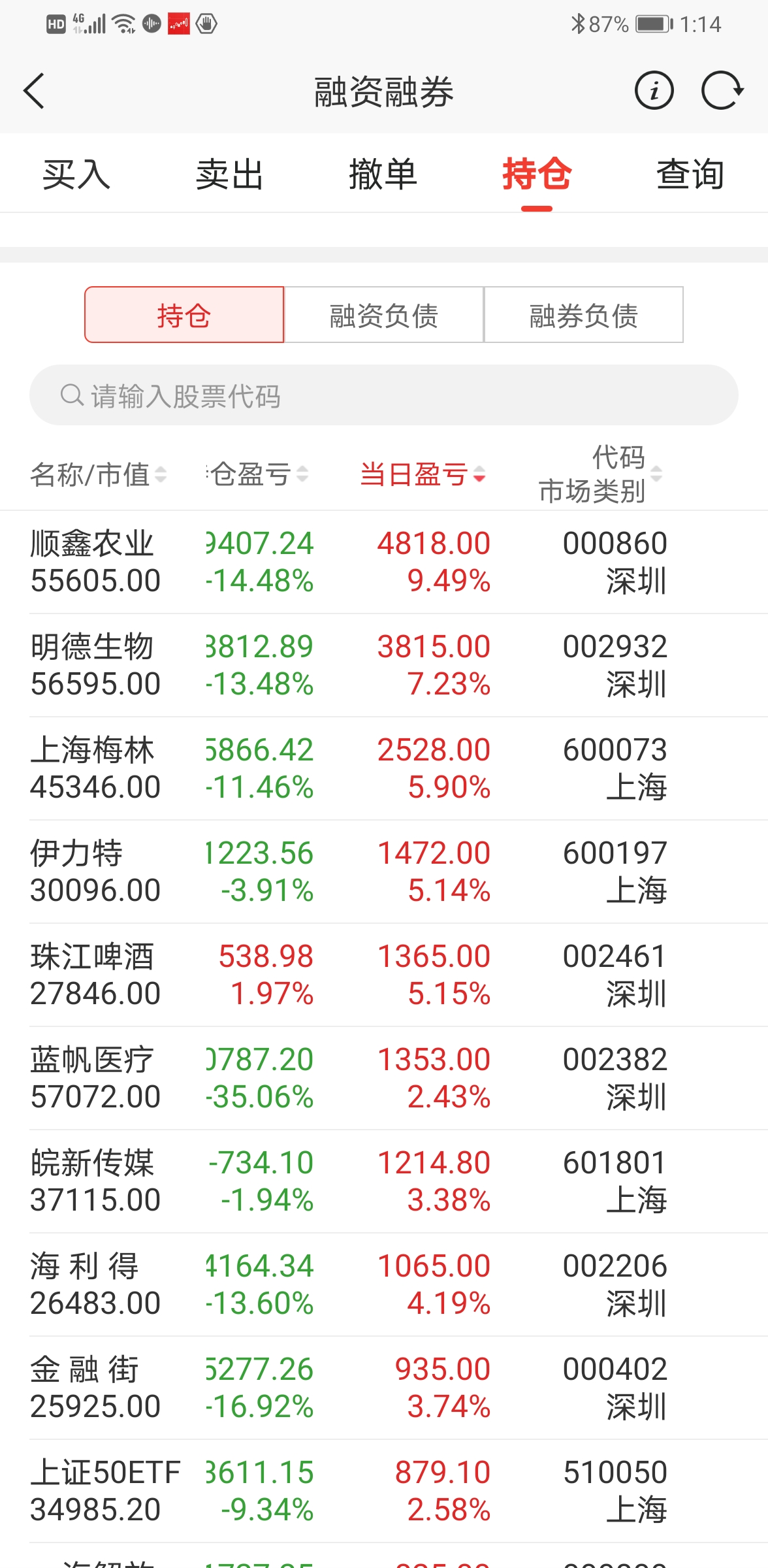Sort holdings by 名称/市值
This screenshot has height=1568, width=768.
pos(98,474)
